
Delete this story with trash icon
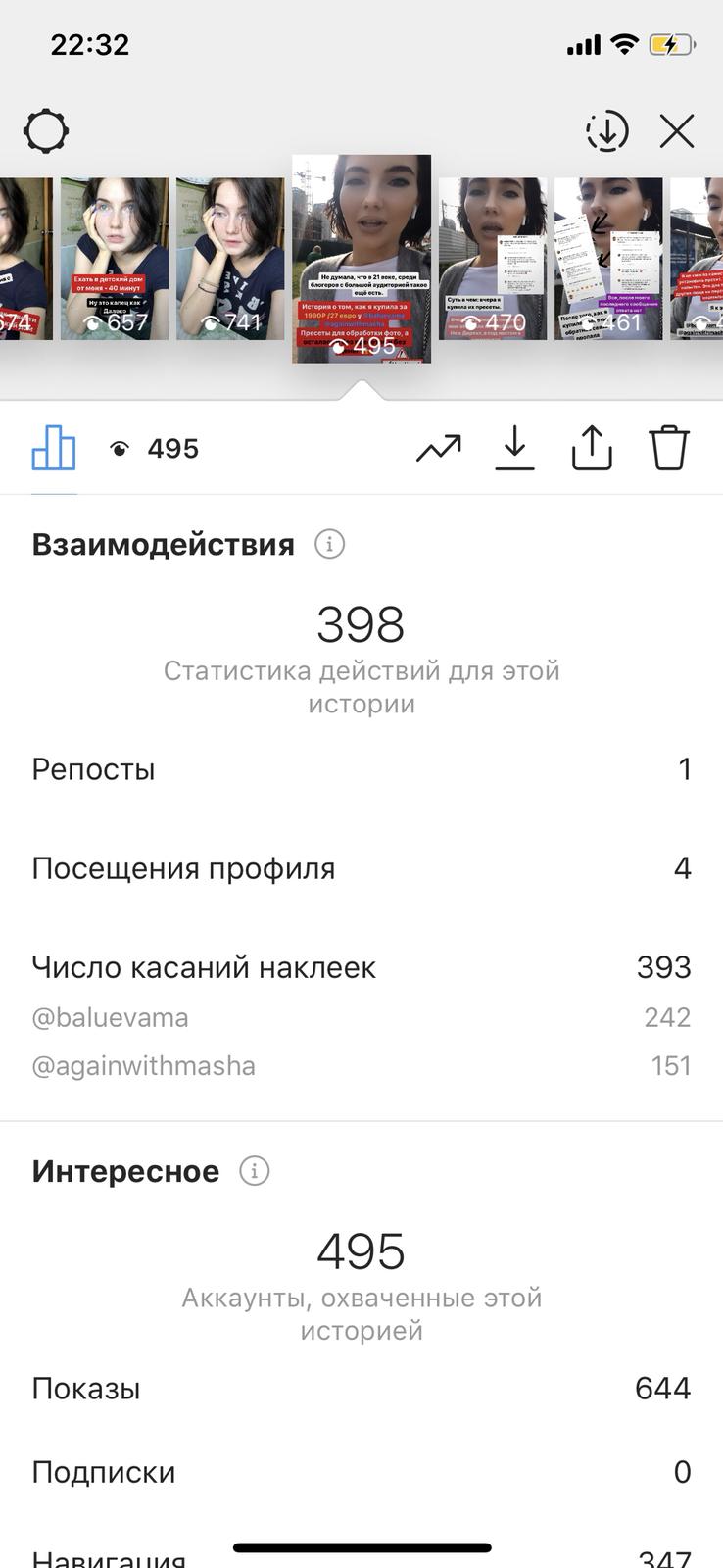[x=669, y=449]
